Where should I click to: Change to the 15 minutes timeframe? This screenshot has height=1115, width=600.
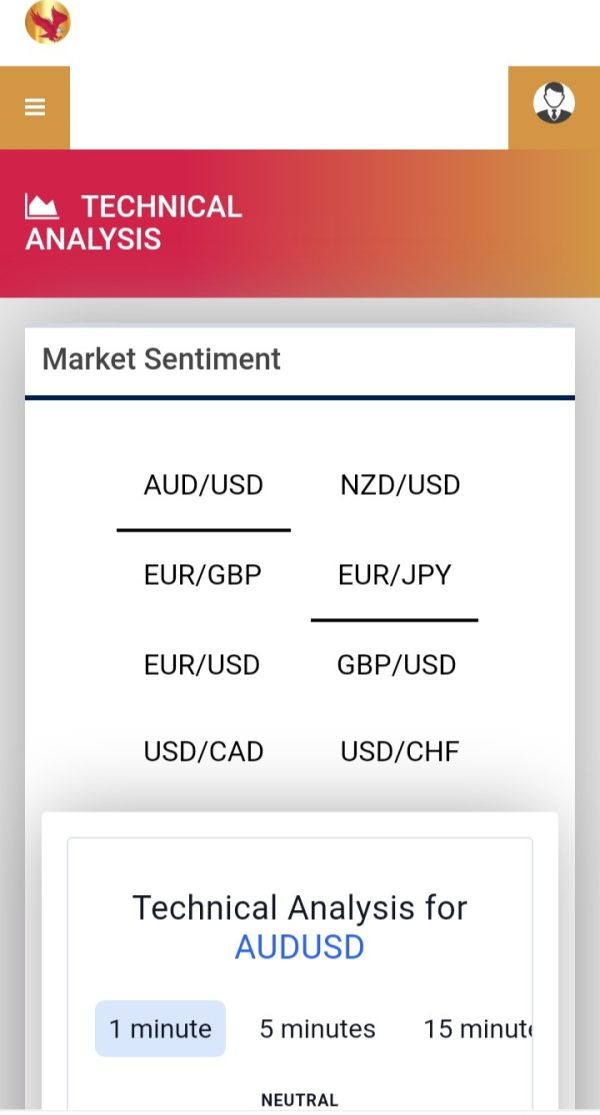click(x=478, y=1028)
